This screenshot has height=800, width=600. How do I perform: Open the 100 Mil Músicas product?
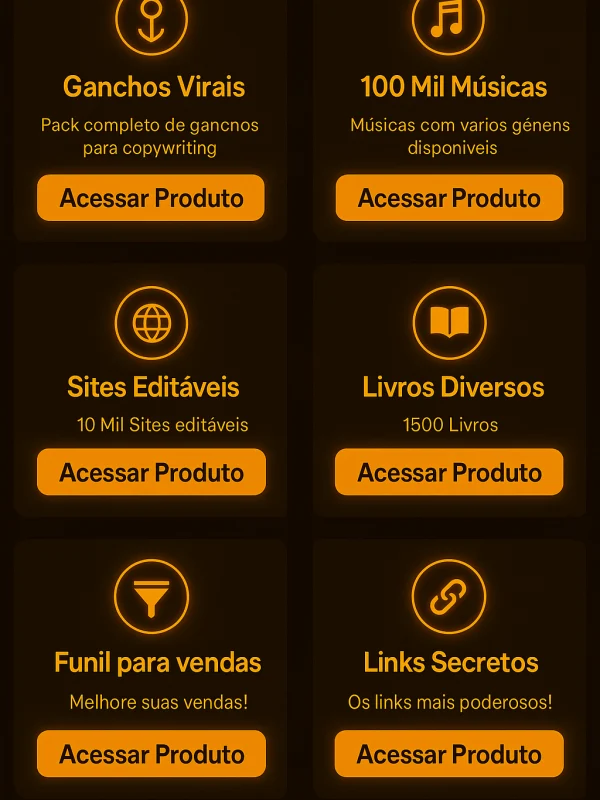click(449, 198)
